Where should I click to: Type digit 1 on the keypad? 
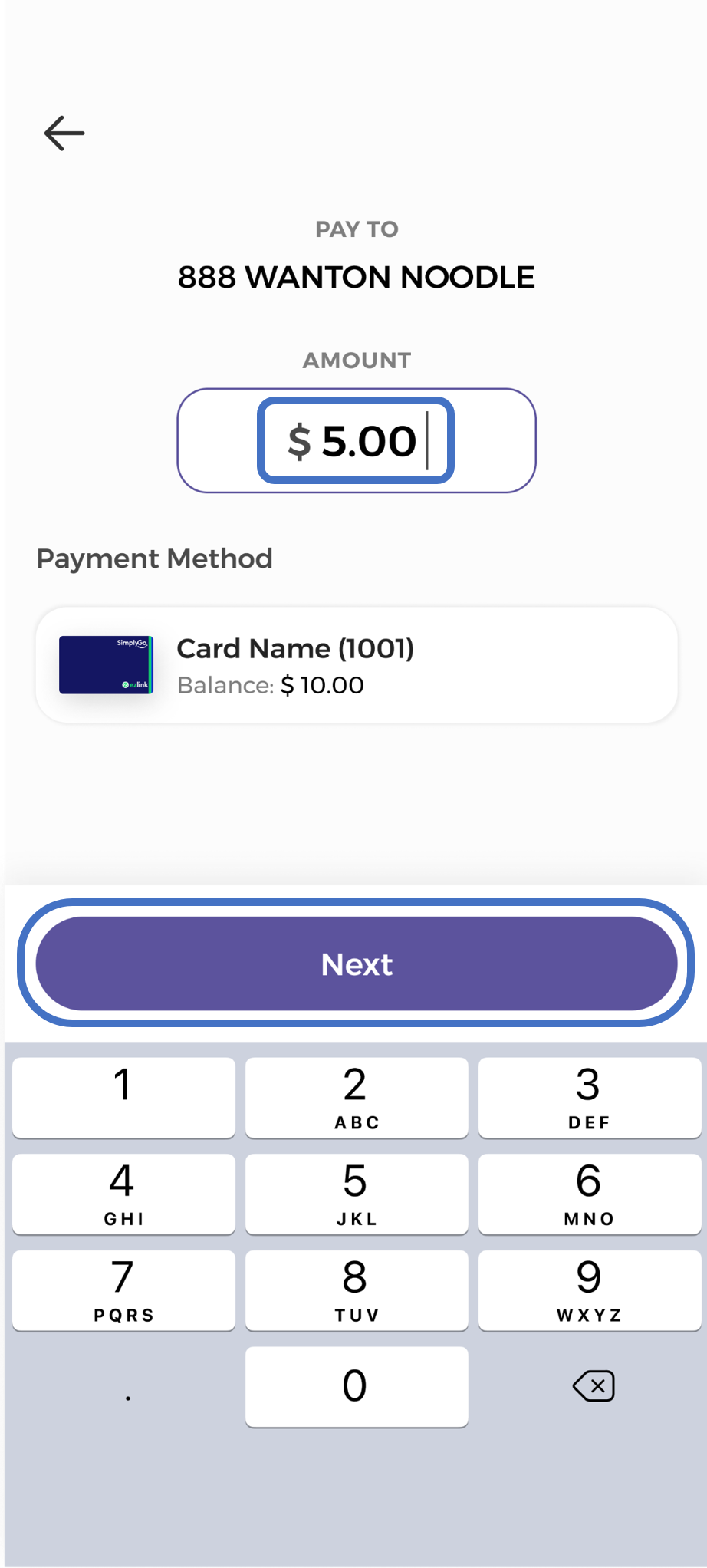coord(123,1097)
